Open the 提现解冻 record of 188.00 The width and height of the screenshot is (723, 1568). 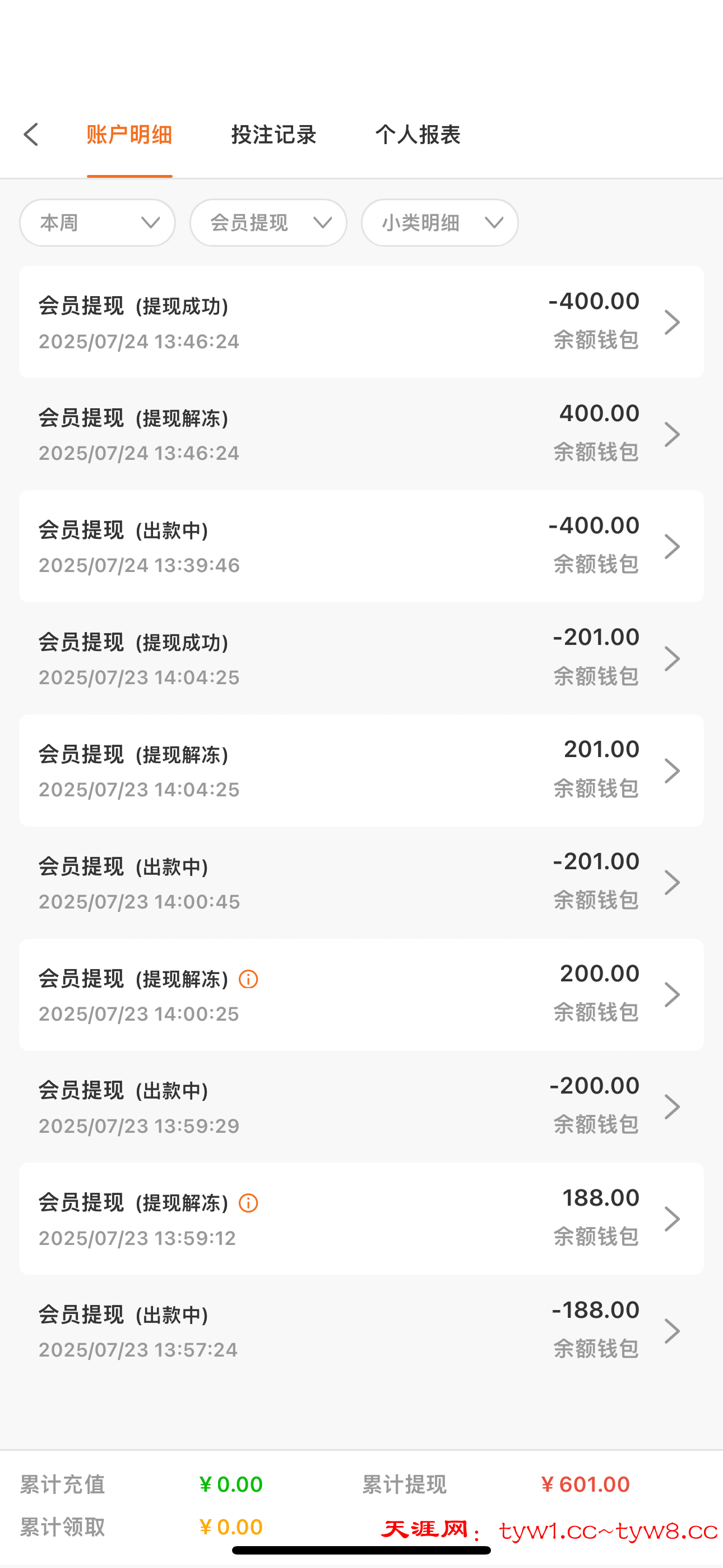click(x=361, y=1219)
